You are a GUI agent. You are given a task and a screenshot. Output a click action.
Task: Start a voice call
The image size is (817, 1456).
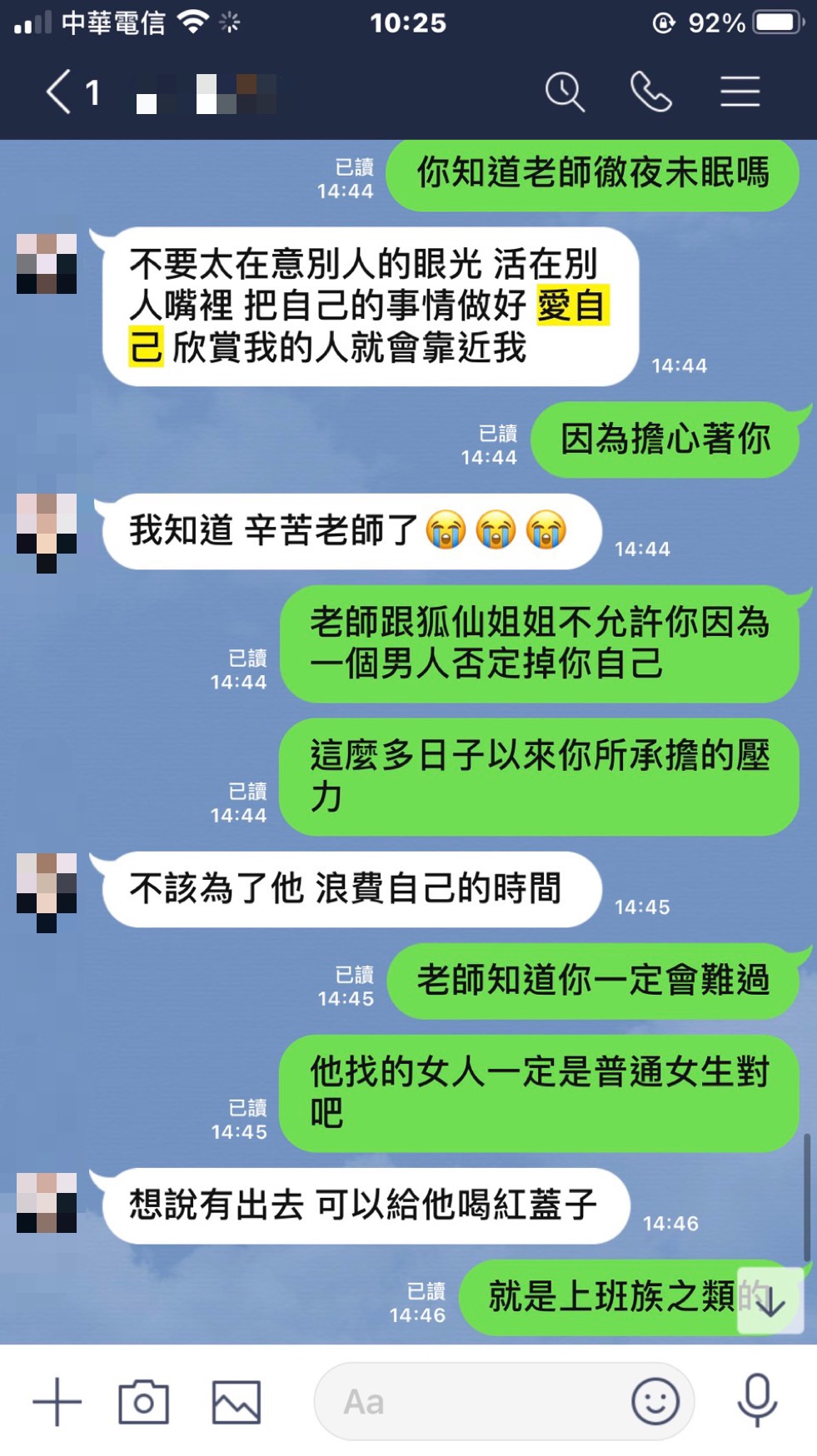click(x=651, y=92)
